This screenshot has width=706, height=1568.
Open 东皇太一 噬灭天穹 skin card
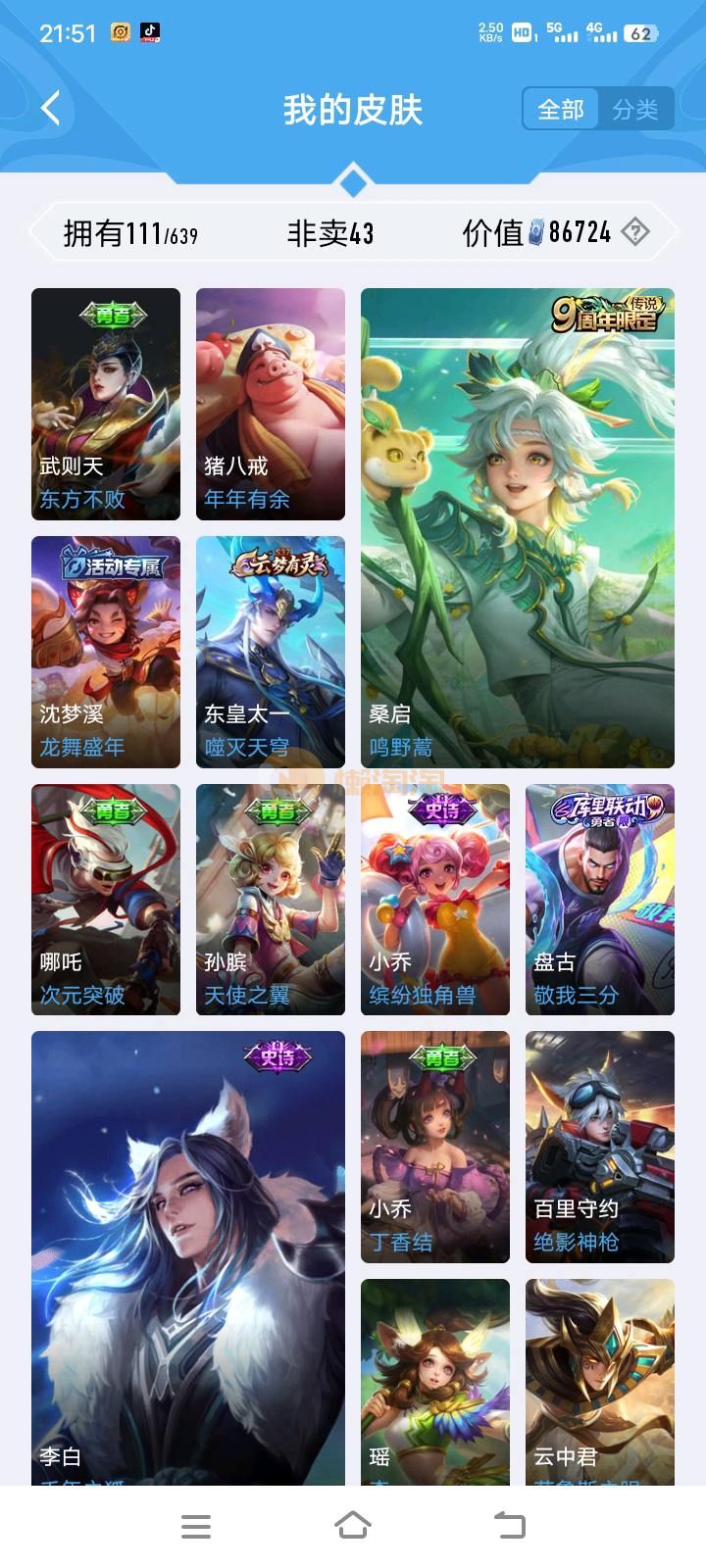coord(271,652)
